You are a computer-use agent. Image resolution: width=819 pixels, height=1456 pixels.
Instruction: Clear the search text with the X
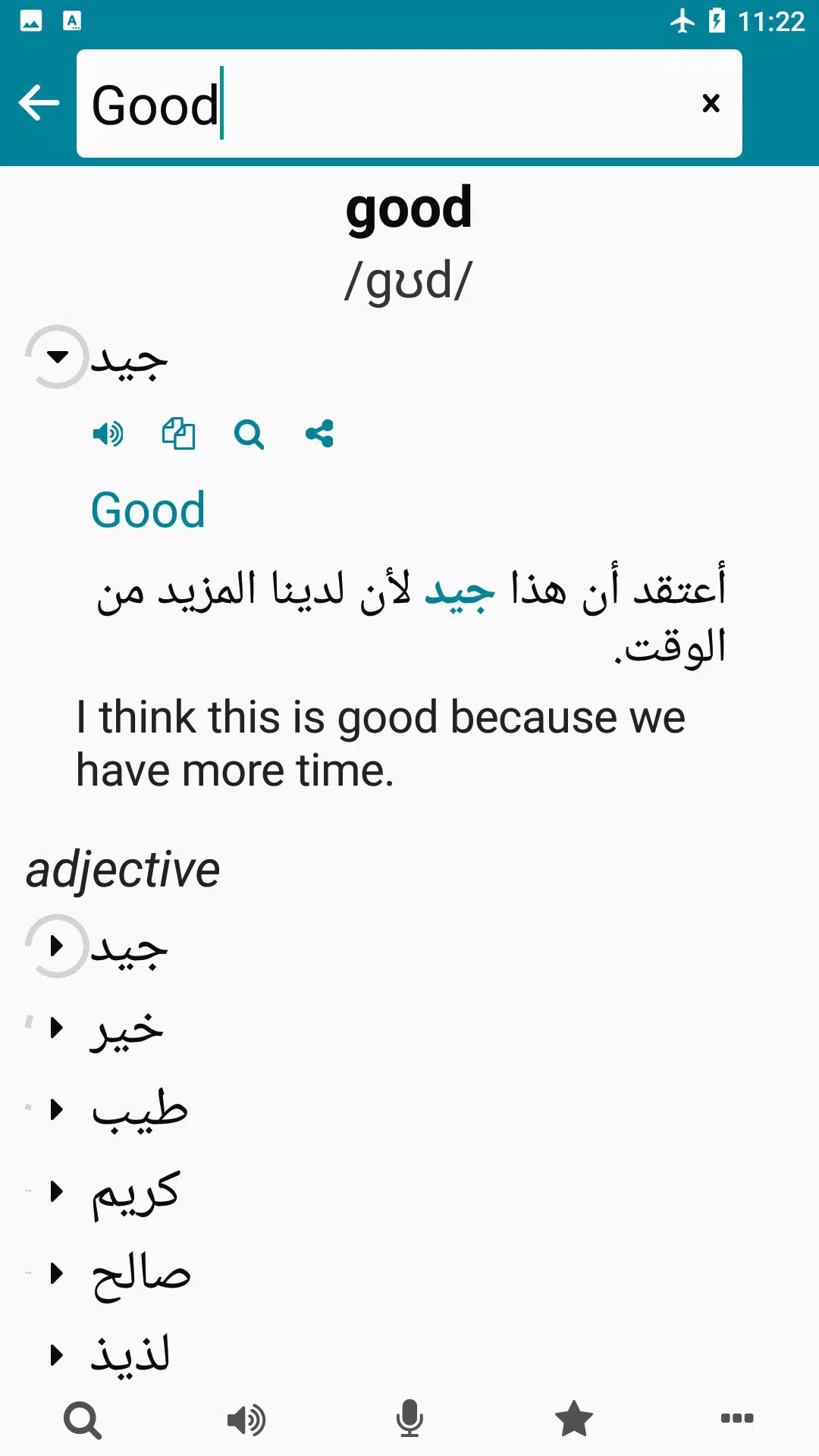(x=711, y=103)
